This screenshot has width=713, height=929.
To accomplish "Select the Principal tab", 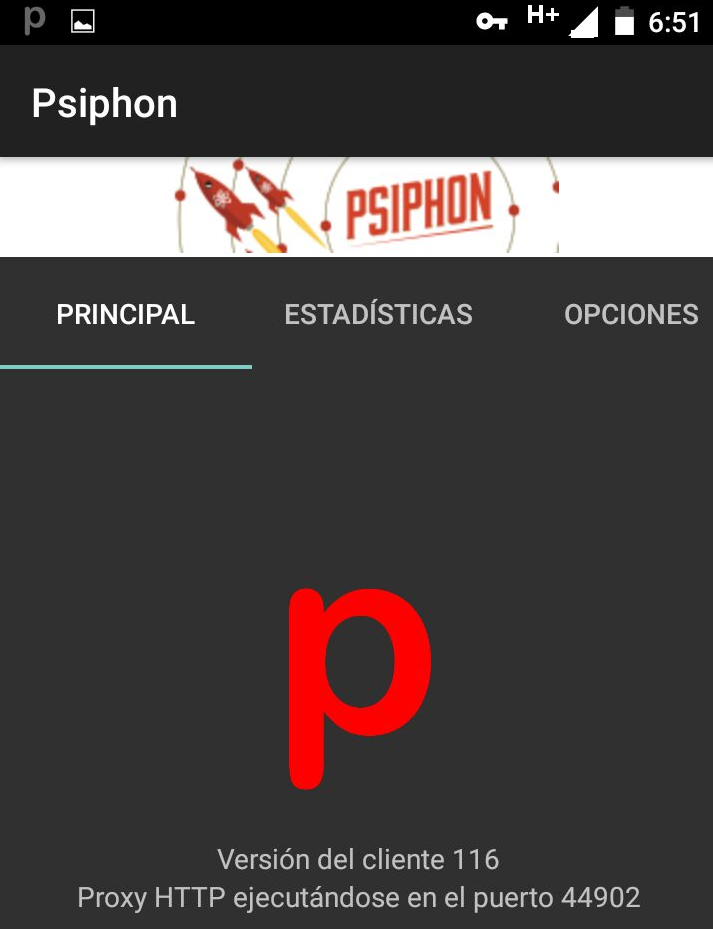I will pos(126,314).
